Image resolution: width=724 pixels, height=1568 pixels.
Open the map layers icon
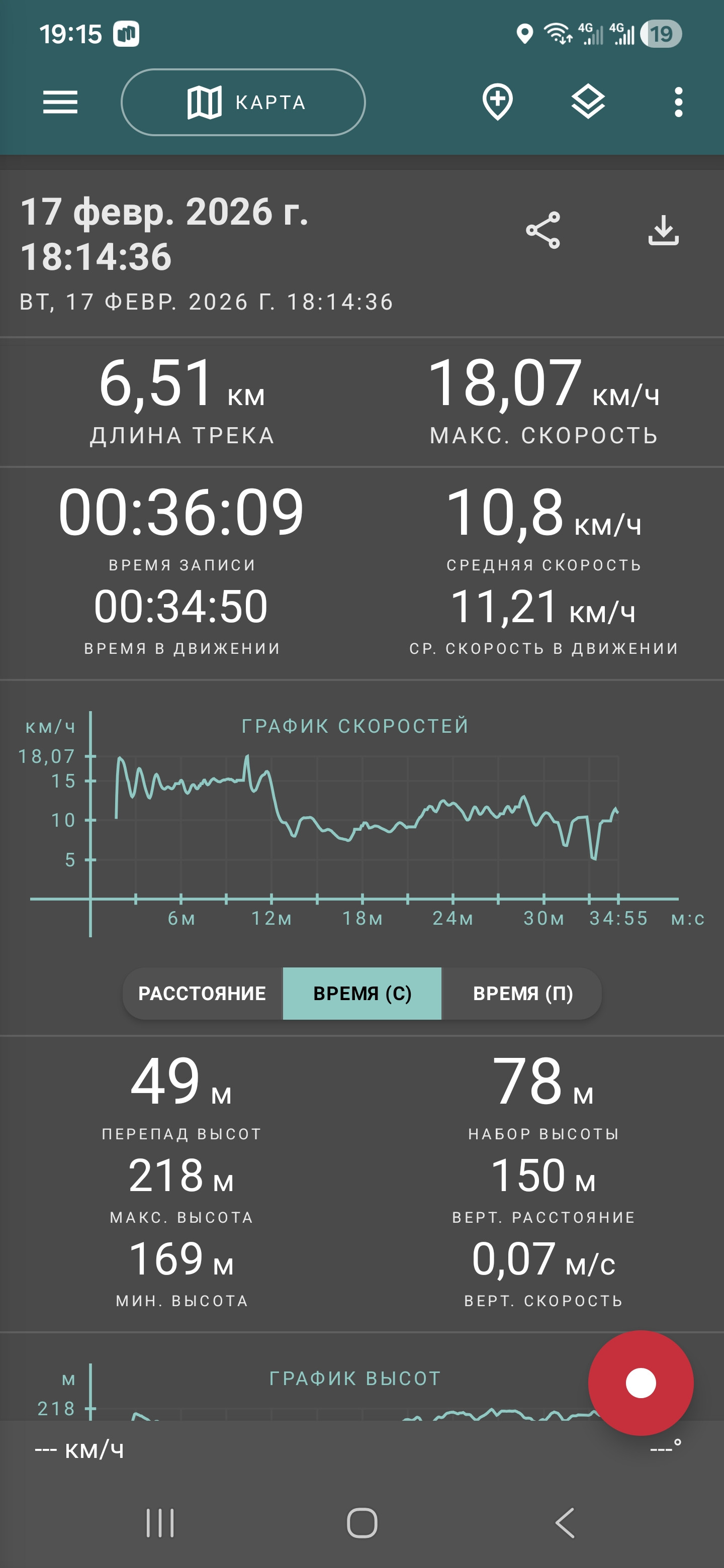tap(588, 102)
